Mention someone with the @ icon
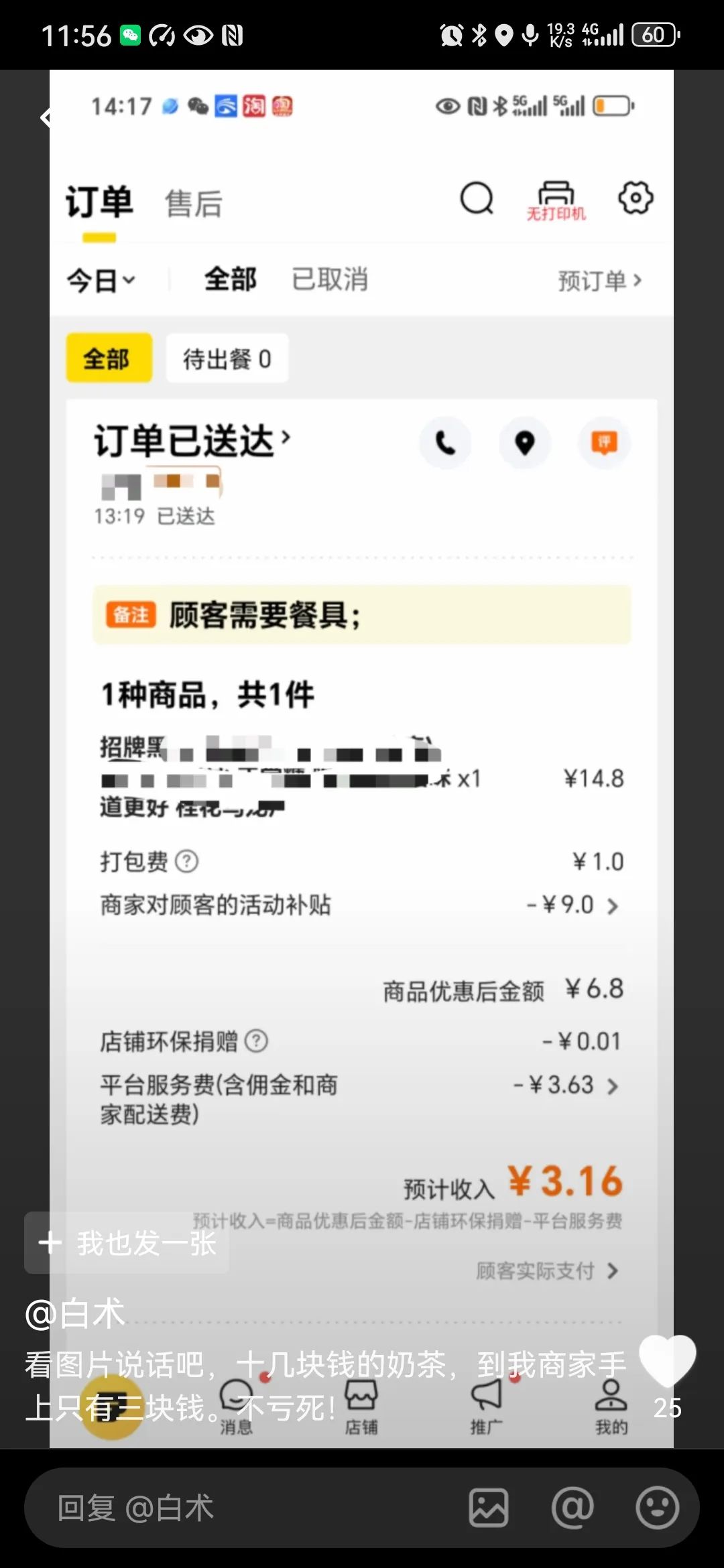Screen dimensions: 724x1568 (572, 1508)
